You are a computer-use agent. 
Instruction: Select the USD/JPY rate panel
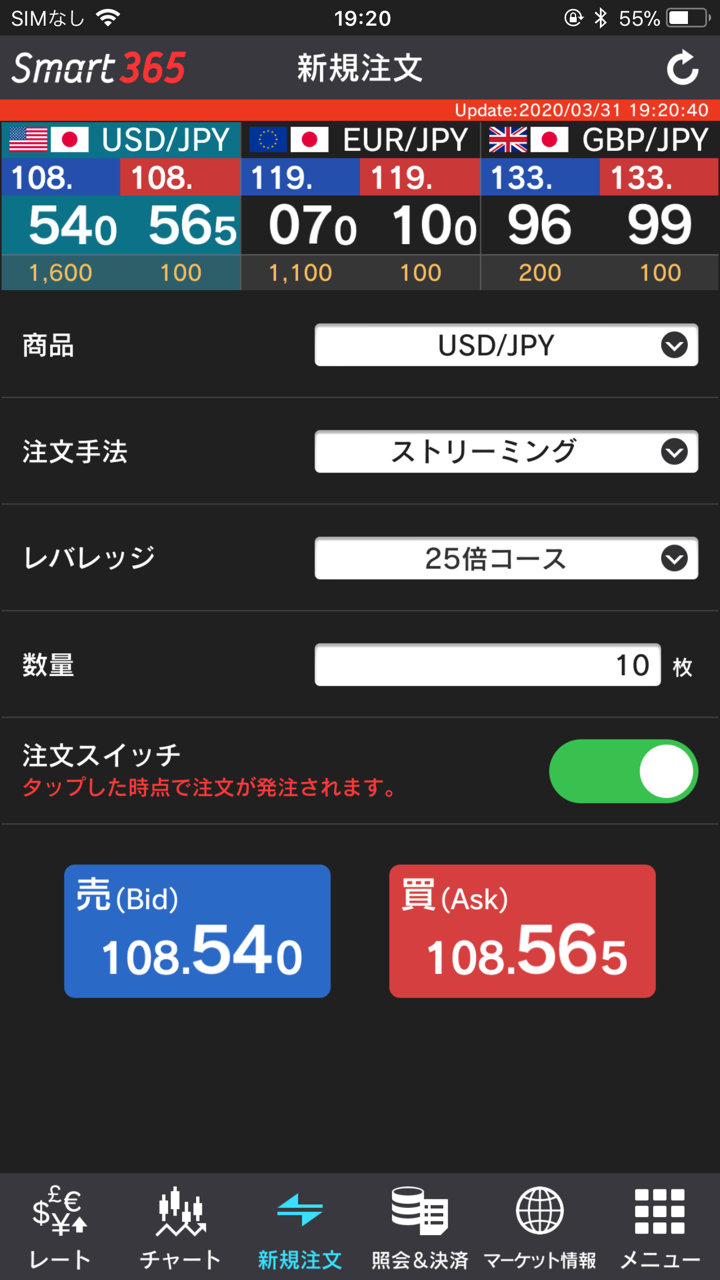click(121, 206)
